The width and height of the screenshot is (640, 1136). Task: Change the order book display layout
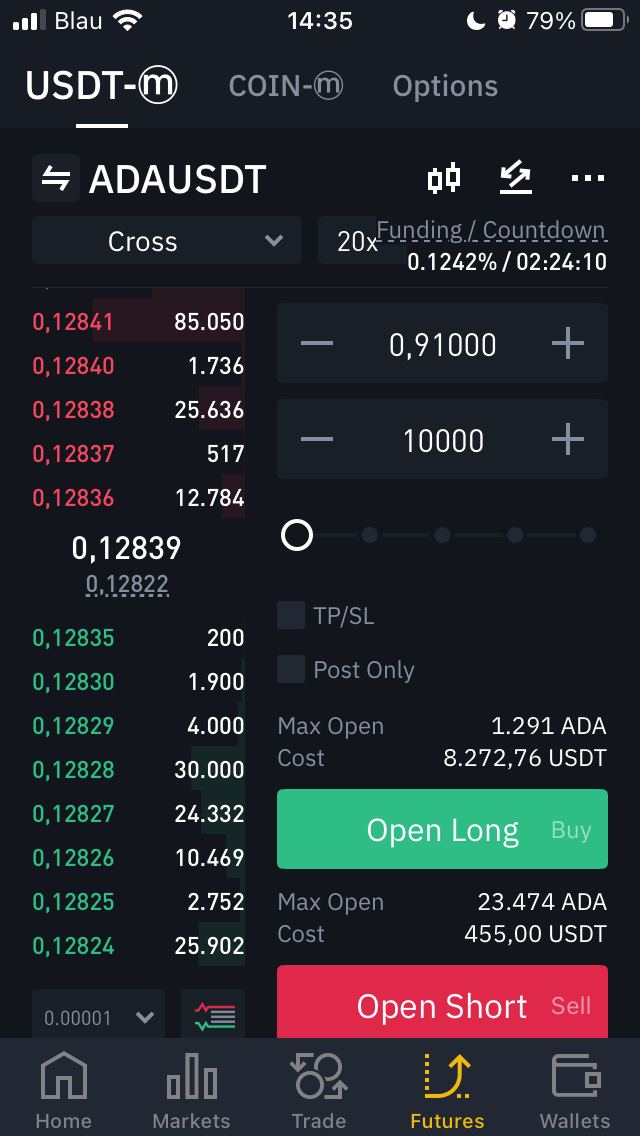(x=215, y=1017)
